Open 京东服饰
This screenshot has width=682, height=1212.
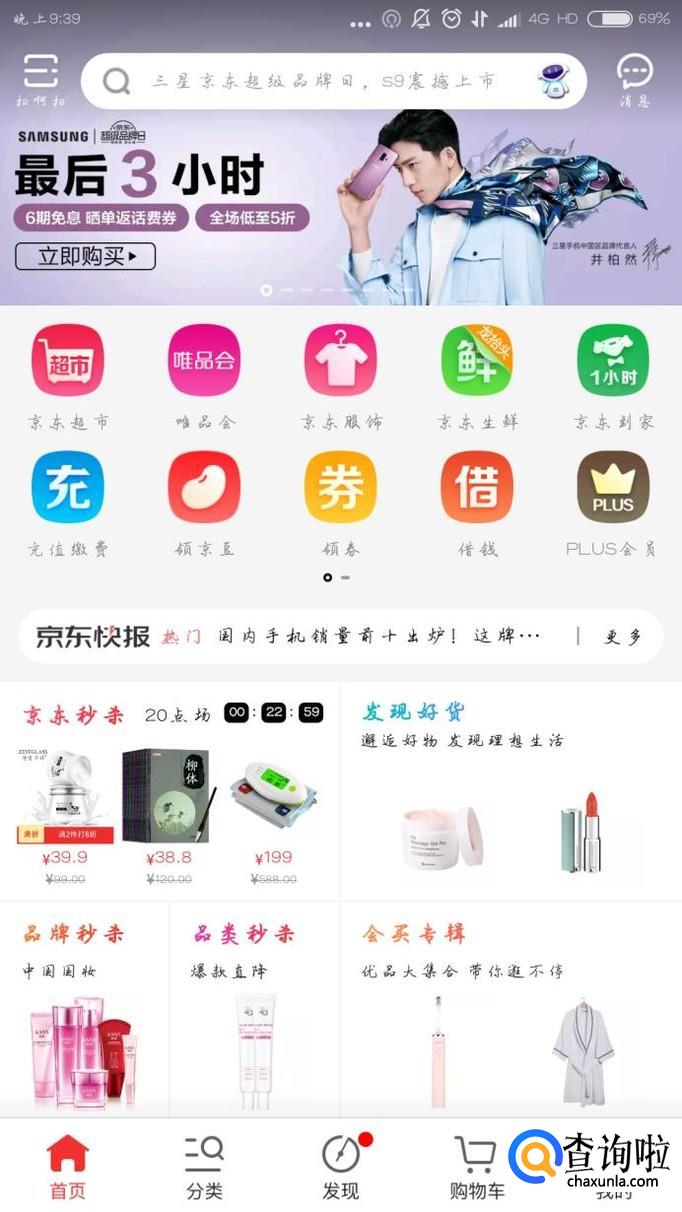click(341, 361)
